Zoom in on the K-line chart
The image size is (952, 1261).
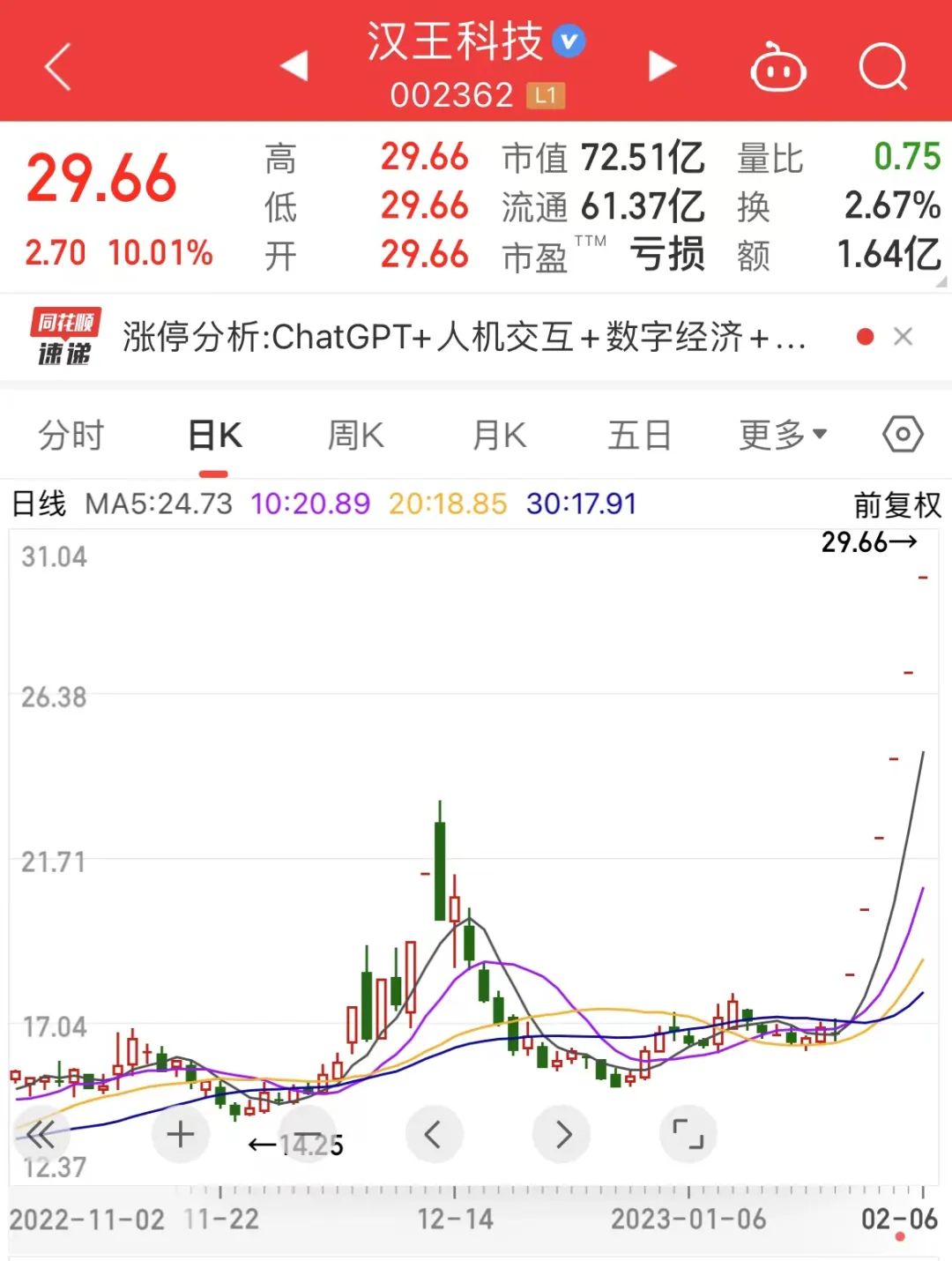[x=180, y=1135]
